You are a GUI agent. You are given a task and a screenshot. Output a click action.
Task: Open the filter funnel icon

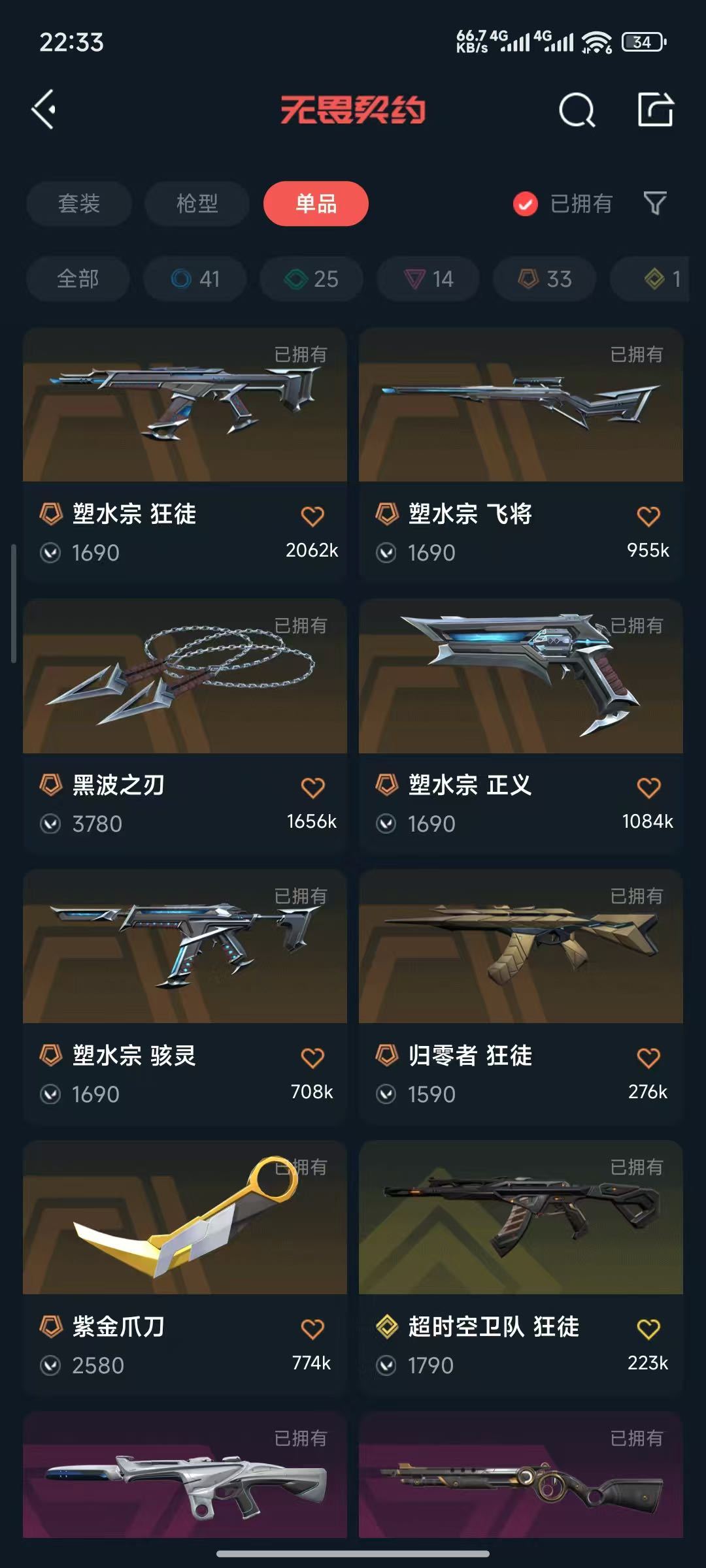(654, 203)
